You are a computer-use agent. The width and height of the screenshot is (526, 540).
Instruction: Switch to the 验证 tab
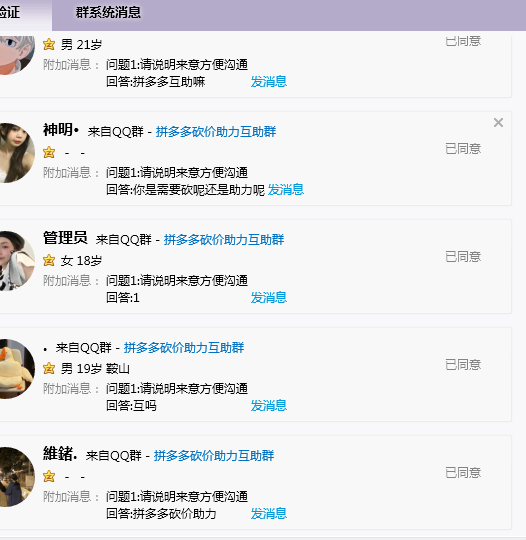[x=10, y=13]
